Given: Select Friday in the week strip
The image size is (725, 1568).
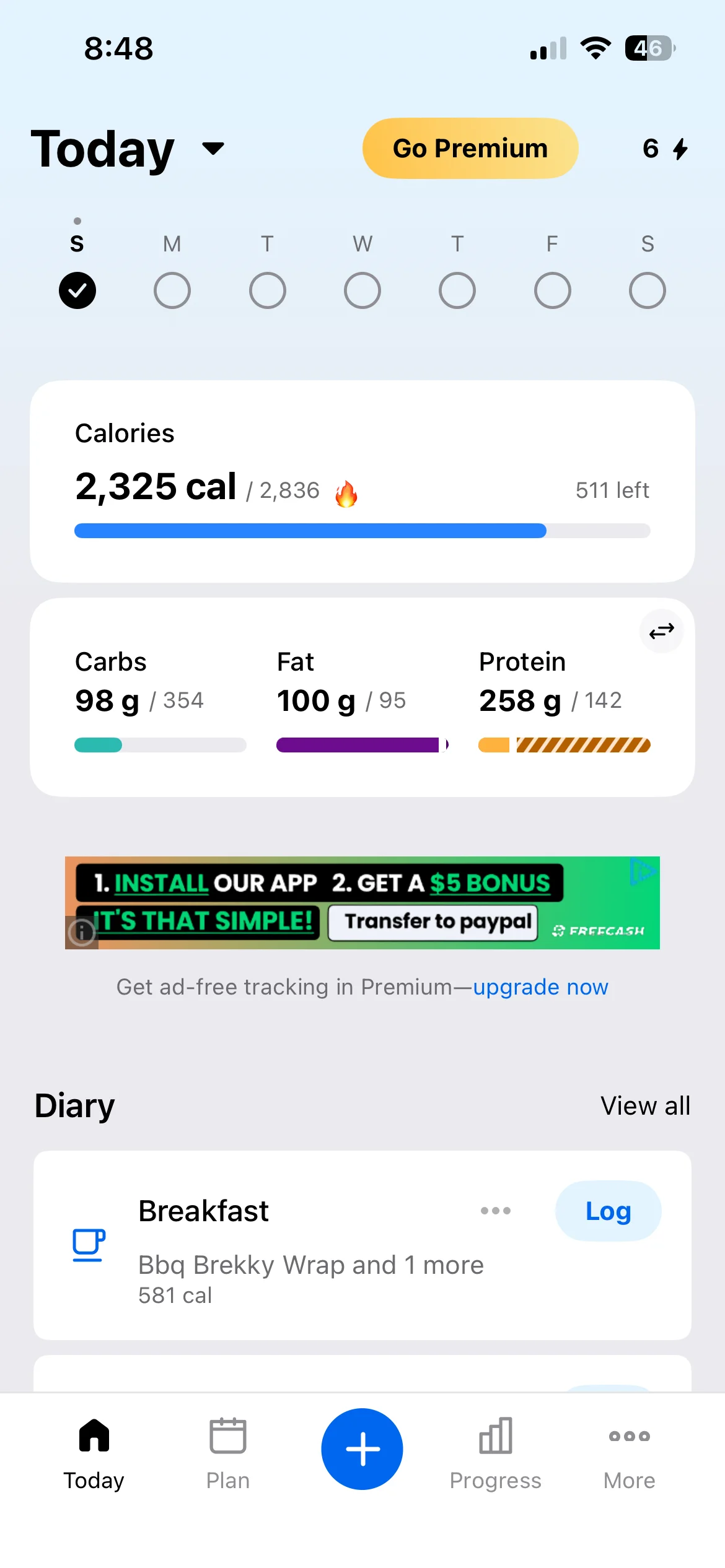Looking at the screenshot, I should pos(551,290).
